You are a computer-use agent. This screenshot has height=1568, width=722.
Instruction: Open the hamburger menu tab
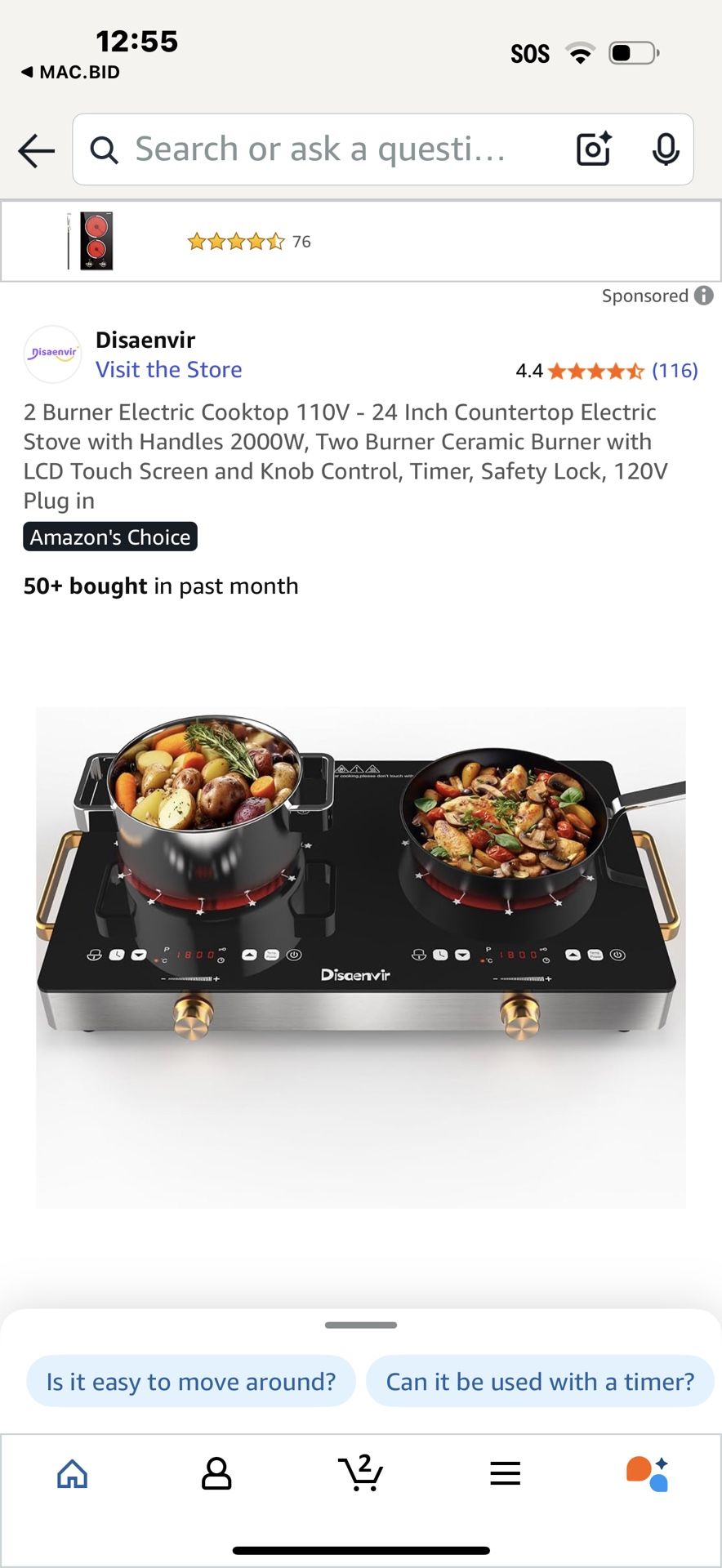[505, 1473]
